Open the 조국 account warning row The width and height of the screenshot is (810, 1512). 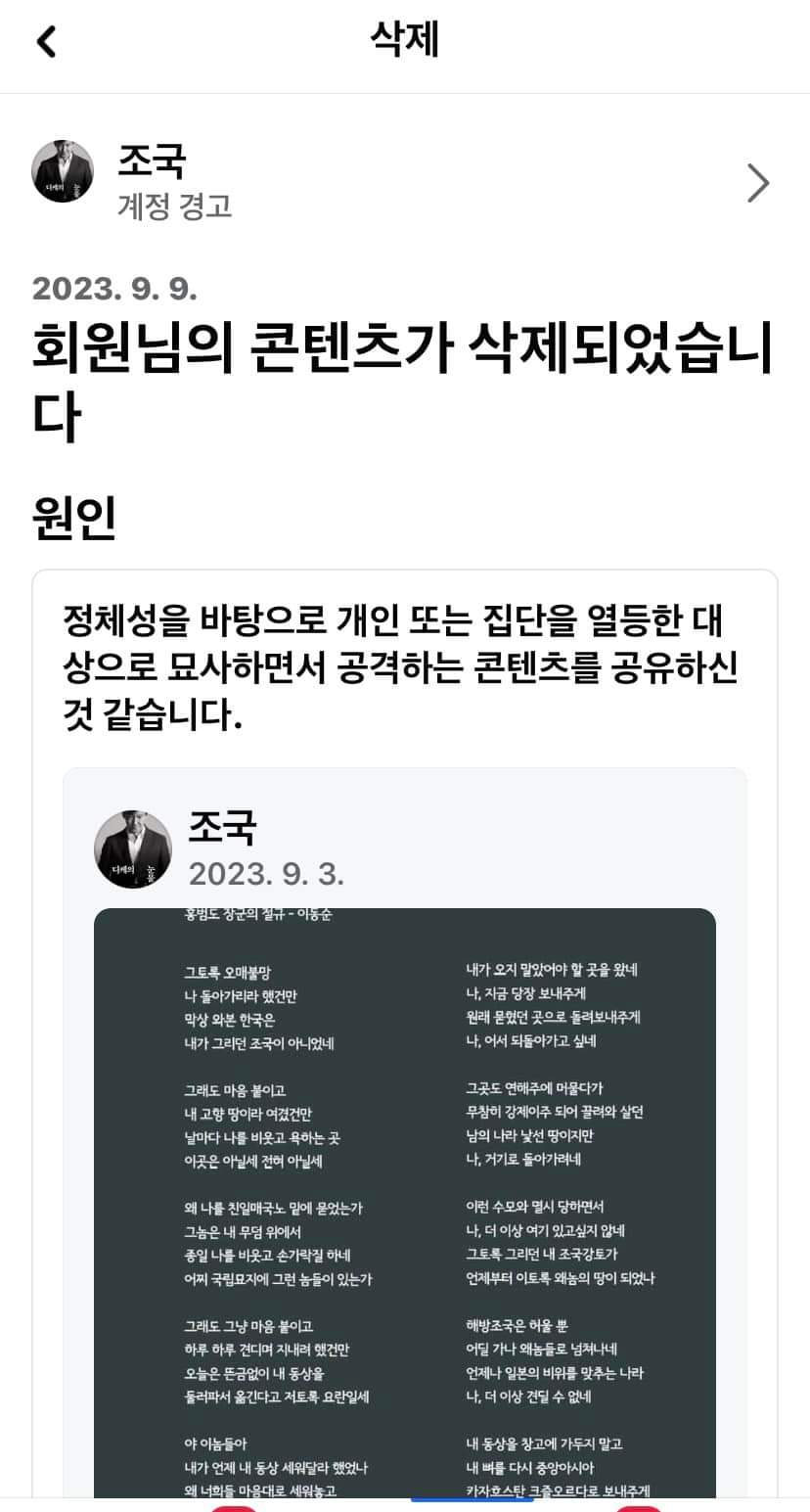404,182
